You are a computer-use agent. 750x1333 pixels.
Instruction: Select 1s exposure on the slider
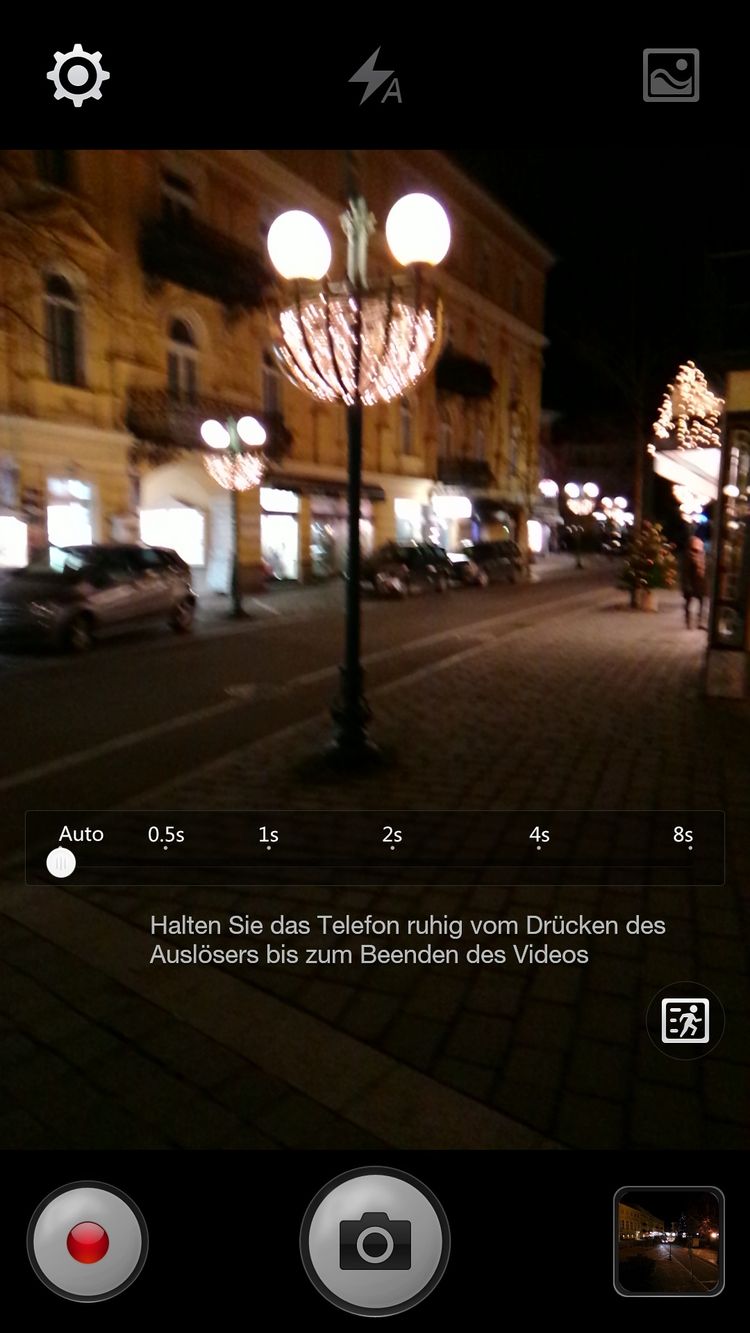coord(268,836)
